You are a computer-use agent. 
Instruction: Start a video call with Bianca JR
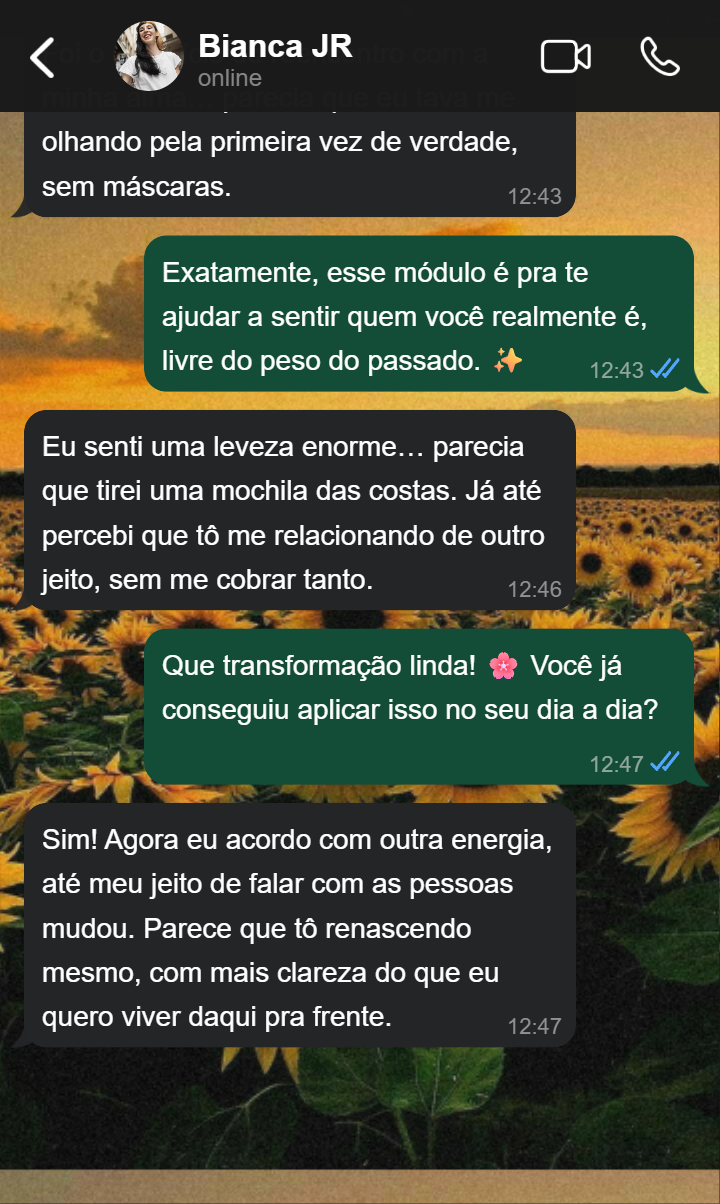565,57
